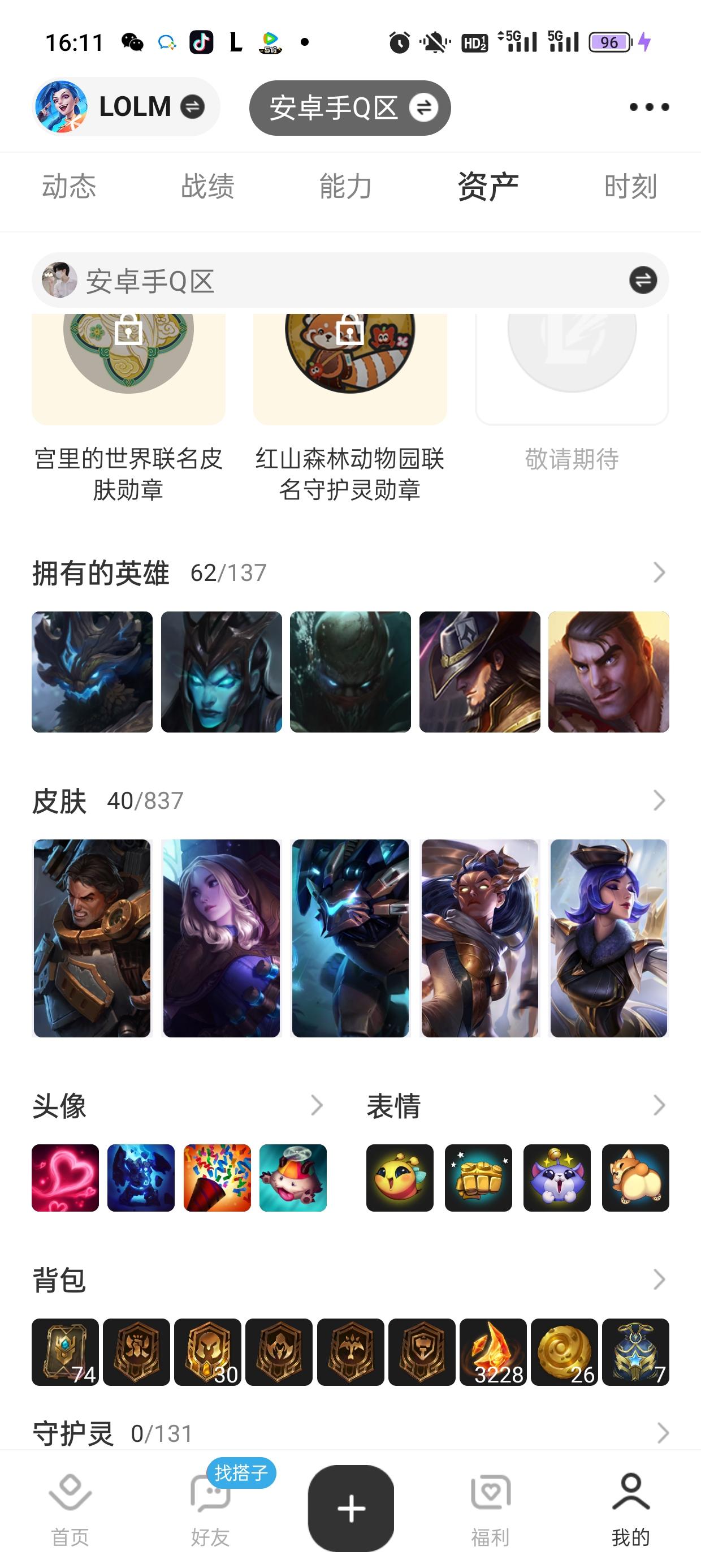The width and height of the screenshot is (701, 1568).
Task: Expand the 皮肤 skins collection
Action: coord(660,802)
